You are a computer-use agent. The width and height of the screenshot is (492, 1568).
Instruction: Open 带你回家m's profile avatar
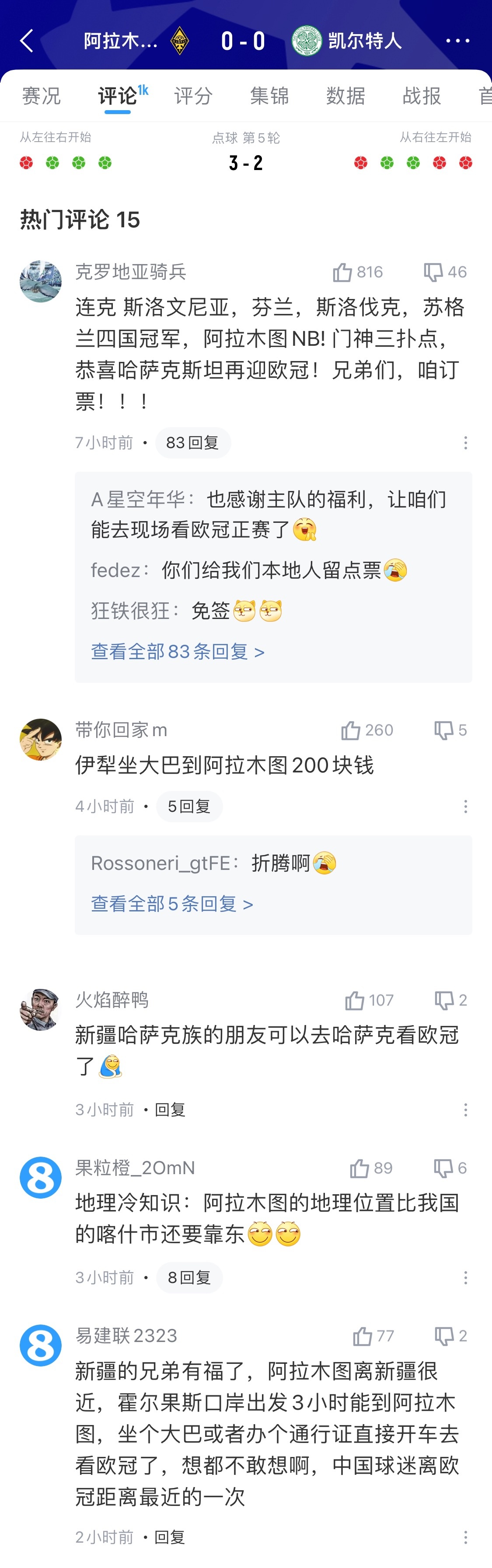point(41,739)
